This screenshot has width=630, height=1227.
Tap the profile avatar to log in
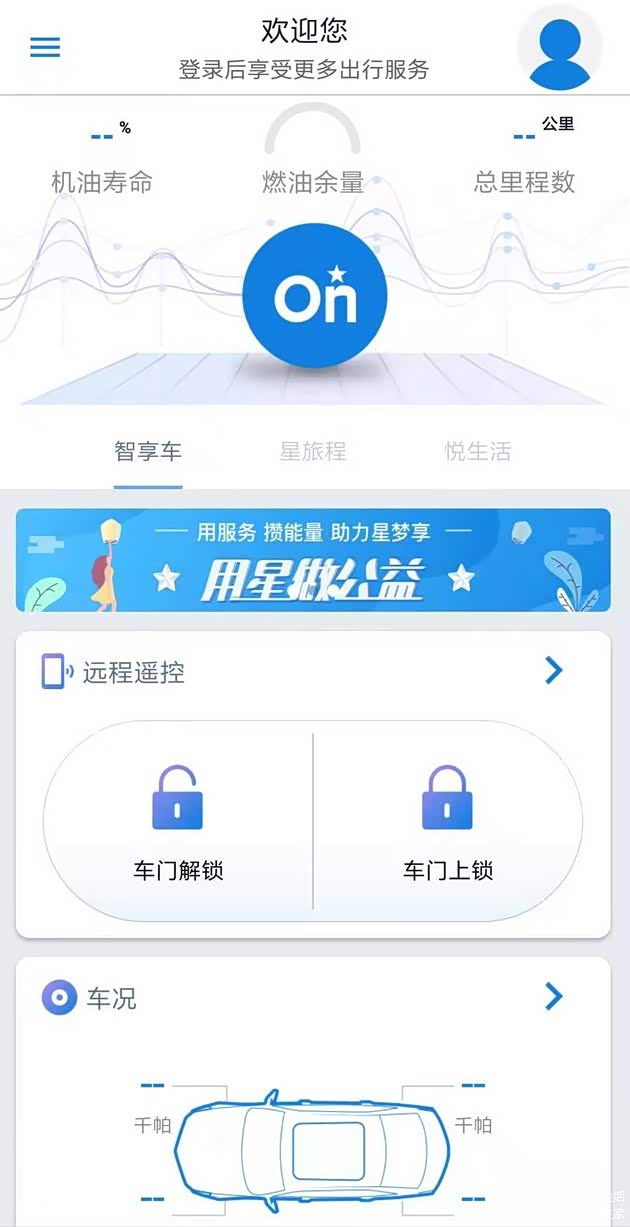[x=559, y=48]
